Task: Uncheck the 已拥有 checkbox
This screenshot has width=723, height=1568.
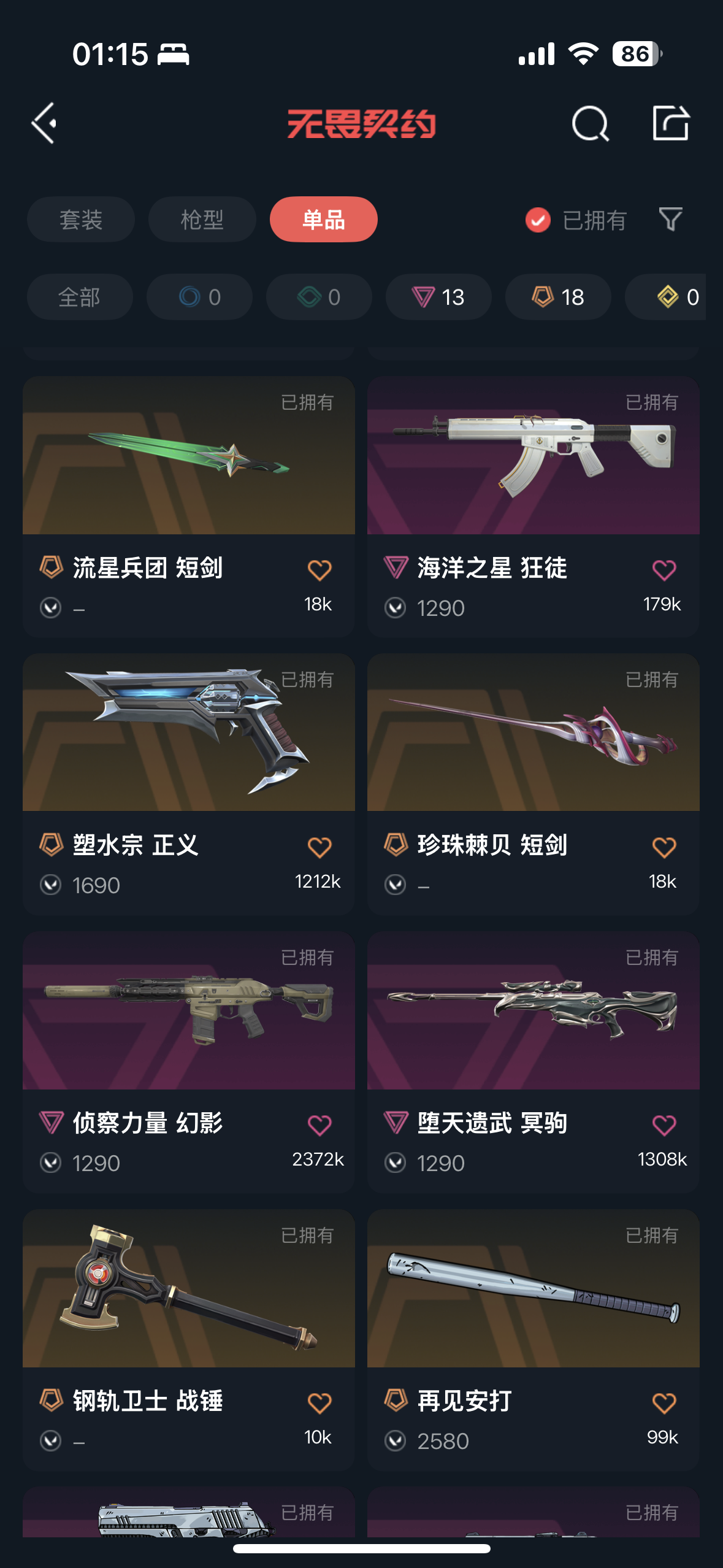Action: 538,220
